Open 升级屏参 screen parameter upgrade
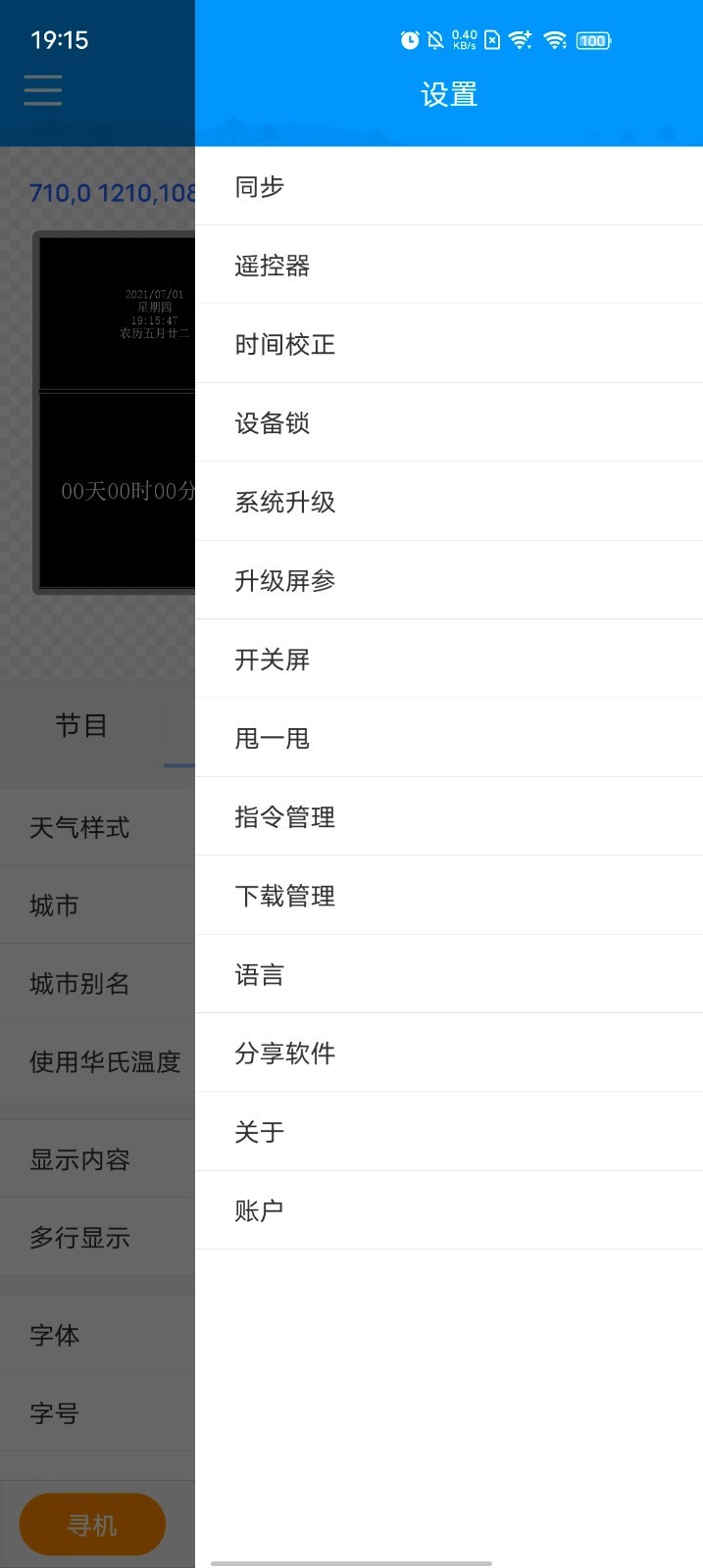The image size is (703, 1568). pyautogui.click(x=448, y=580)
